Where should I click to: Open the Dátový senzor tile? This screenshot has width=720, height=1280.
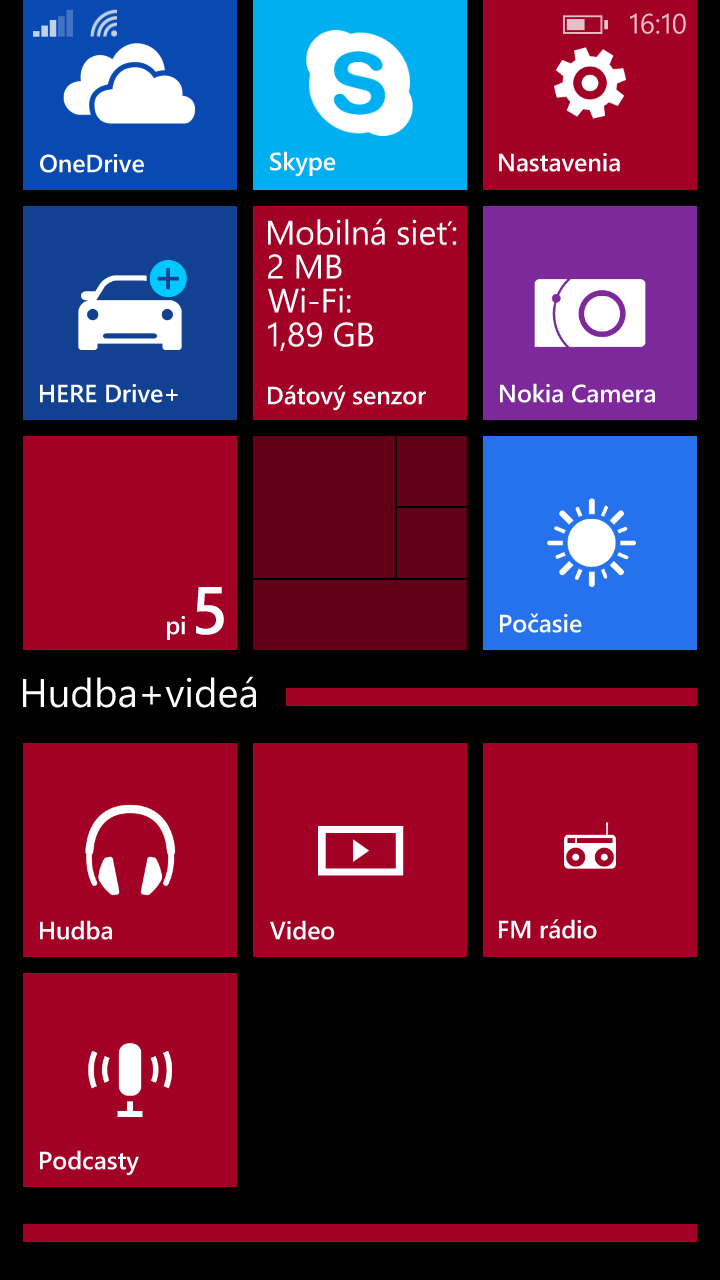pyautogui.click(x=360, y=313)
